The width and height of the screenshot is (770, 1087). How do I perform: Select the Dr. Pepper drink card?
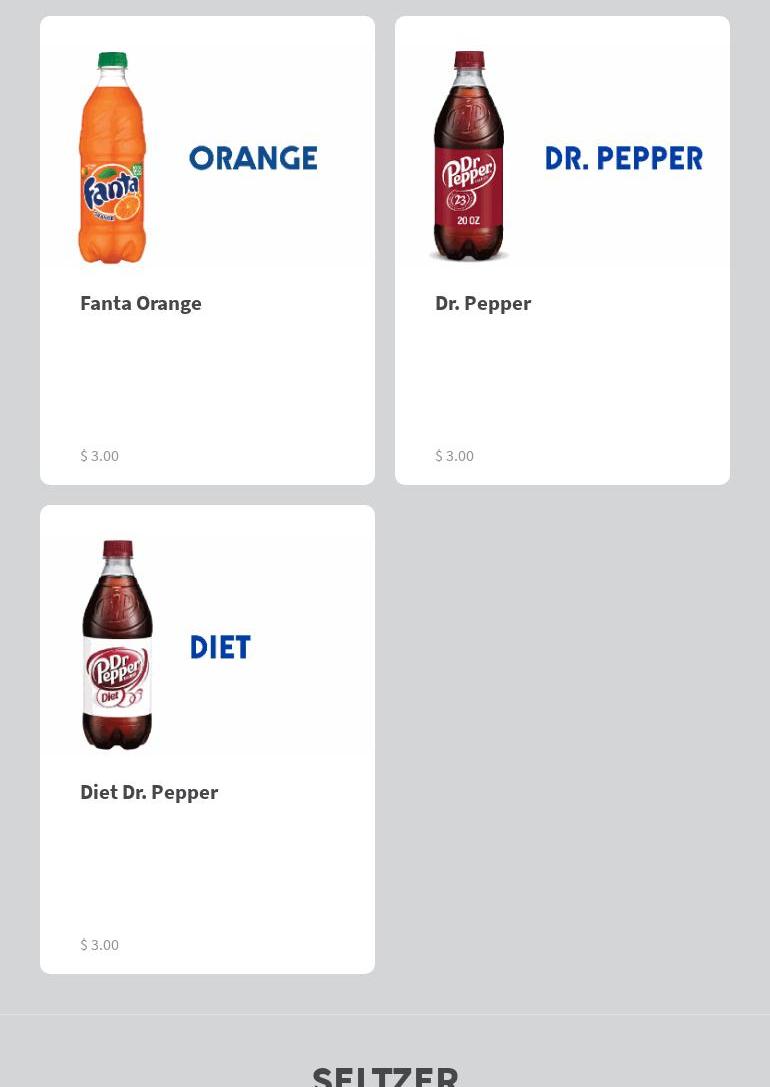[x=562, y=250]
